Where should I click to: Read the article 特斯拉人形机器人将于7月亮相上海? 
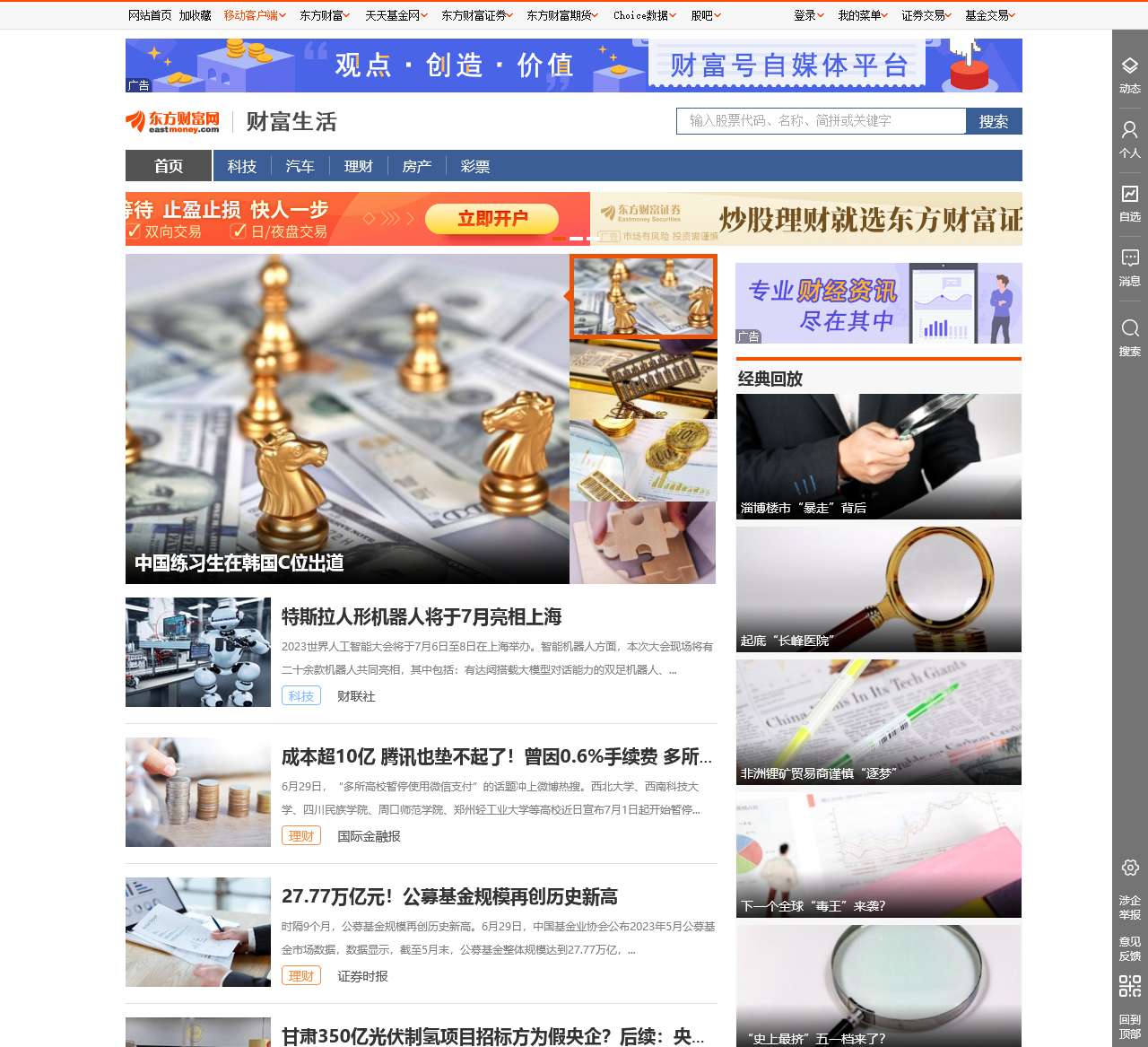pyautogui.click(x=422, y=616)
